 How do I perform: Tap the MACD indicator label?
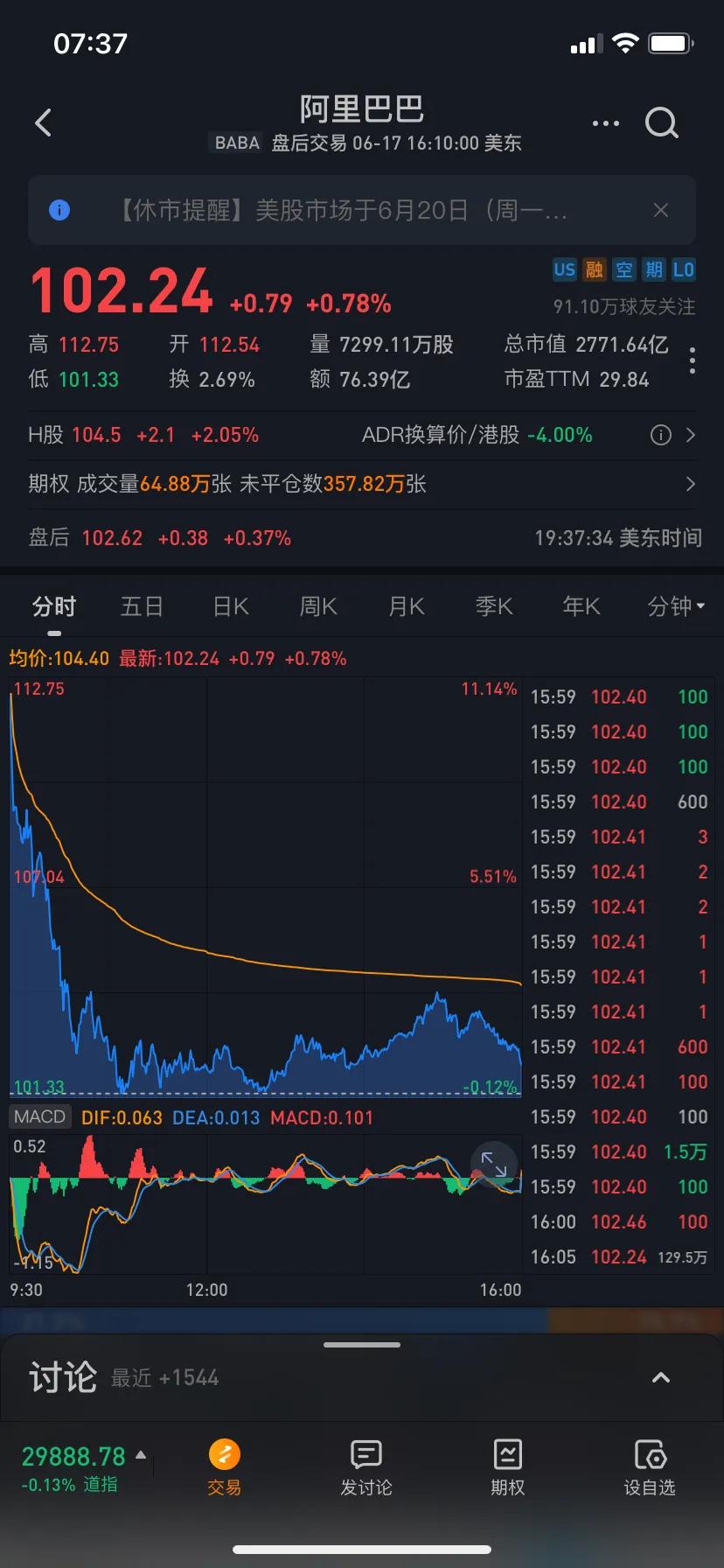[x=39, y=1116]
